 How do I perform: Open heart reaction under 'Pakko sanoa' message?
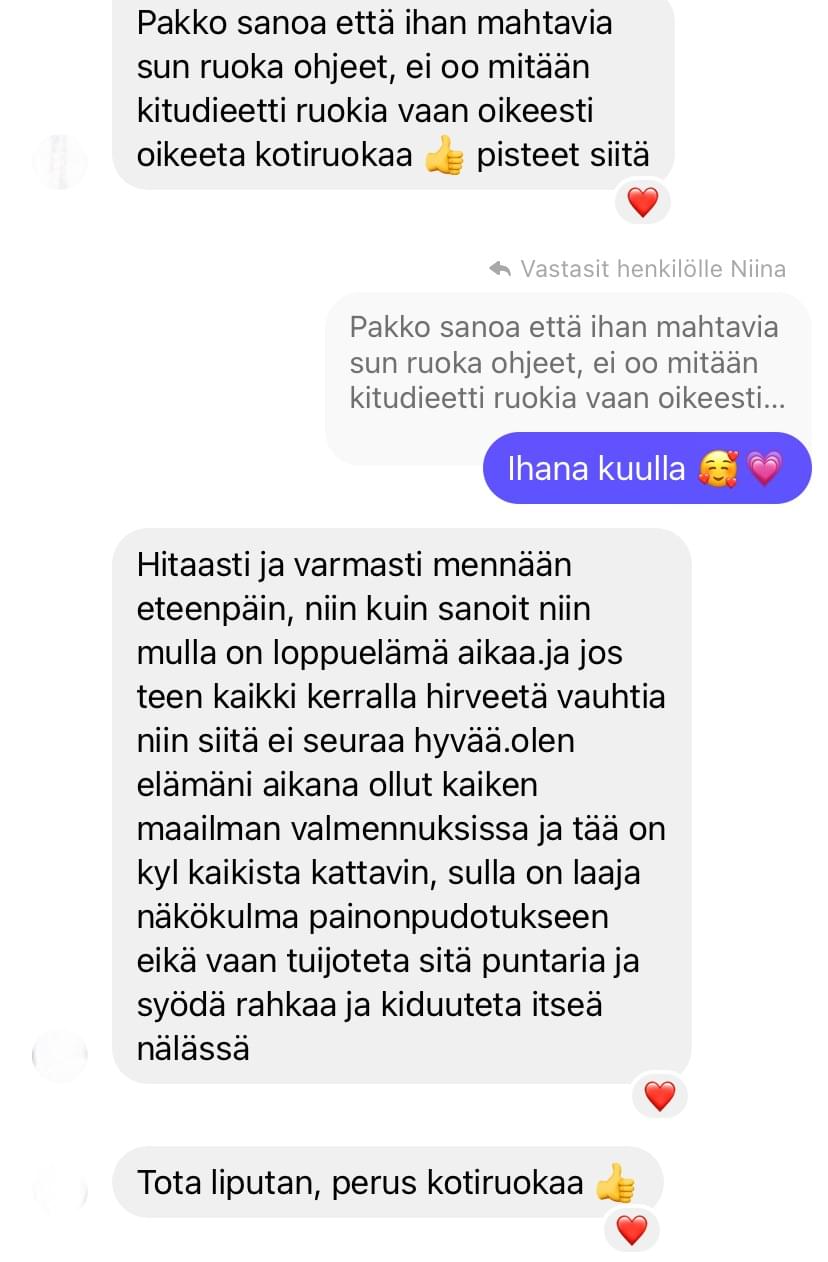[642, 203]
